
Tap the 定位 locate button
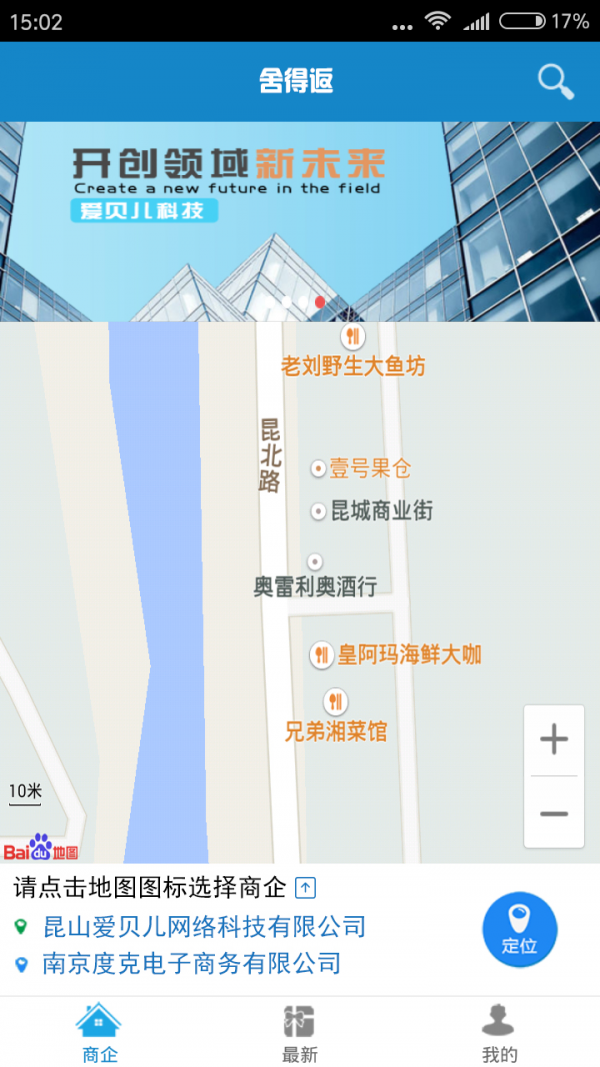click(x=519, y=929)
